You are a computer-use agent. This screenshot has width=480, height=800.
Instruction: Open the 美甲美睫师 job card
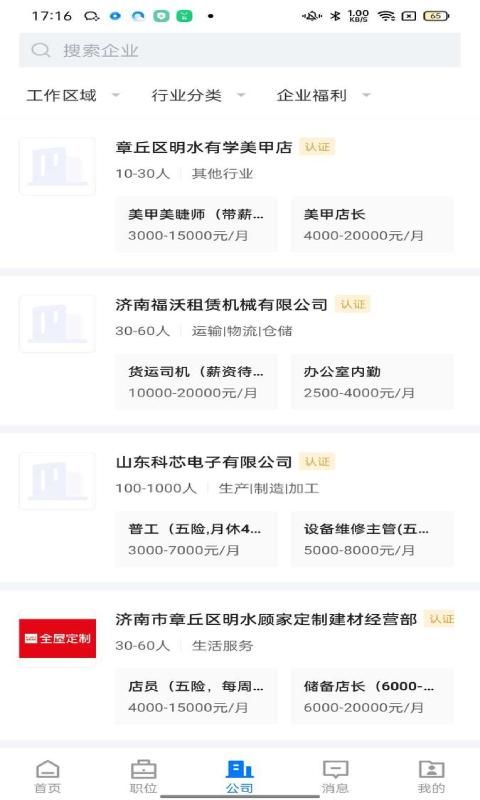196,224
